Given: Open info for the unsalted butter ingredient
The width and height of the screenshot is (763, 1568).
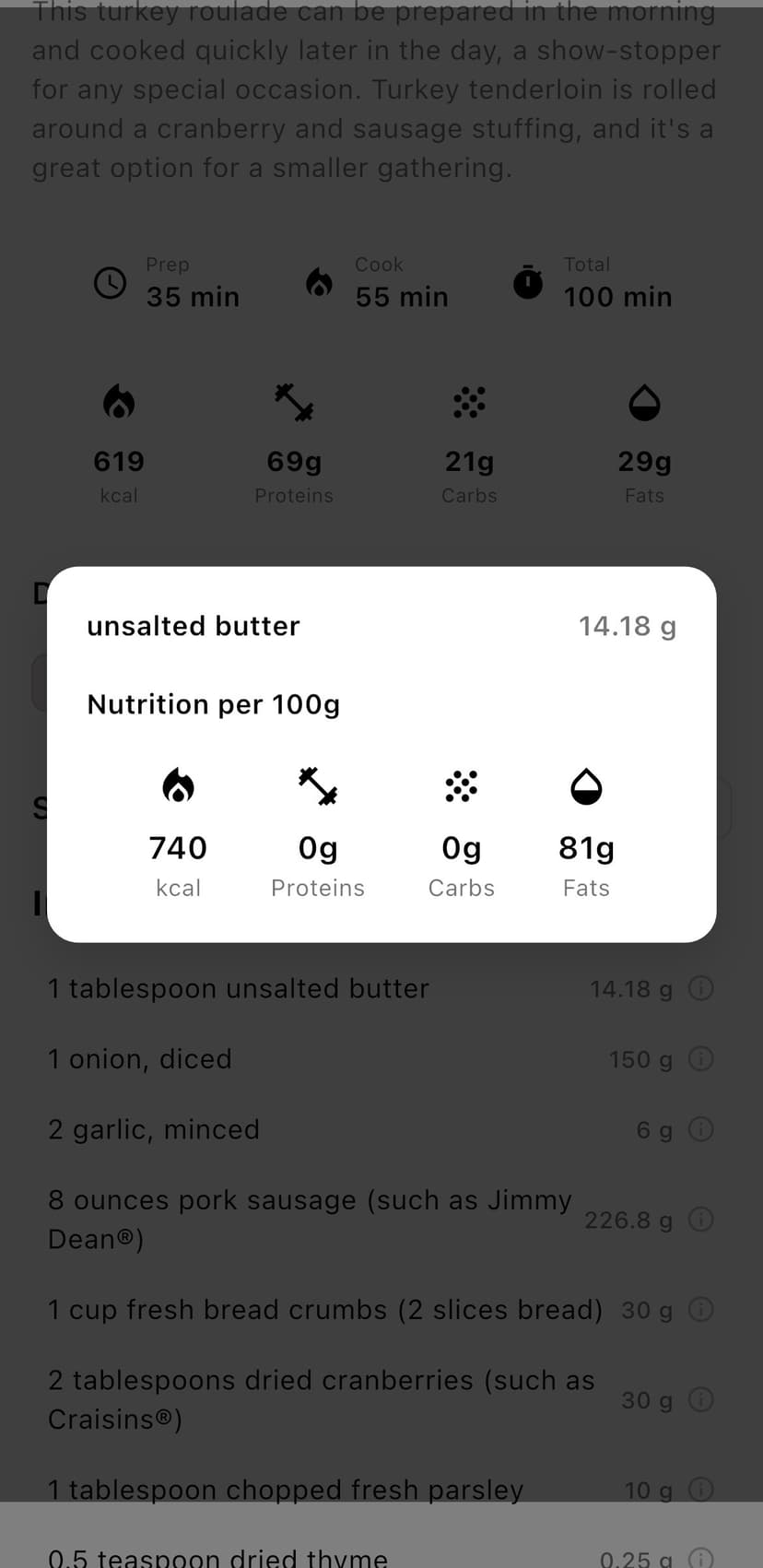Looking at the screenshot, I should (701, 988).
